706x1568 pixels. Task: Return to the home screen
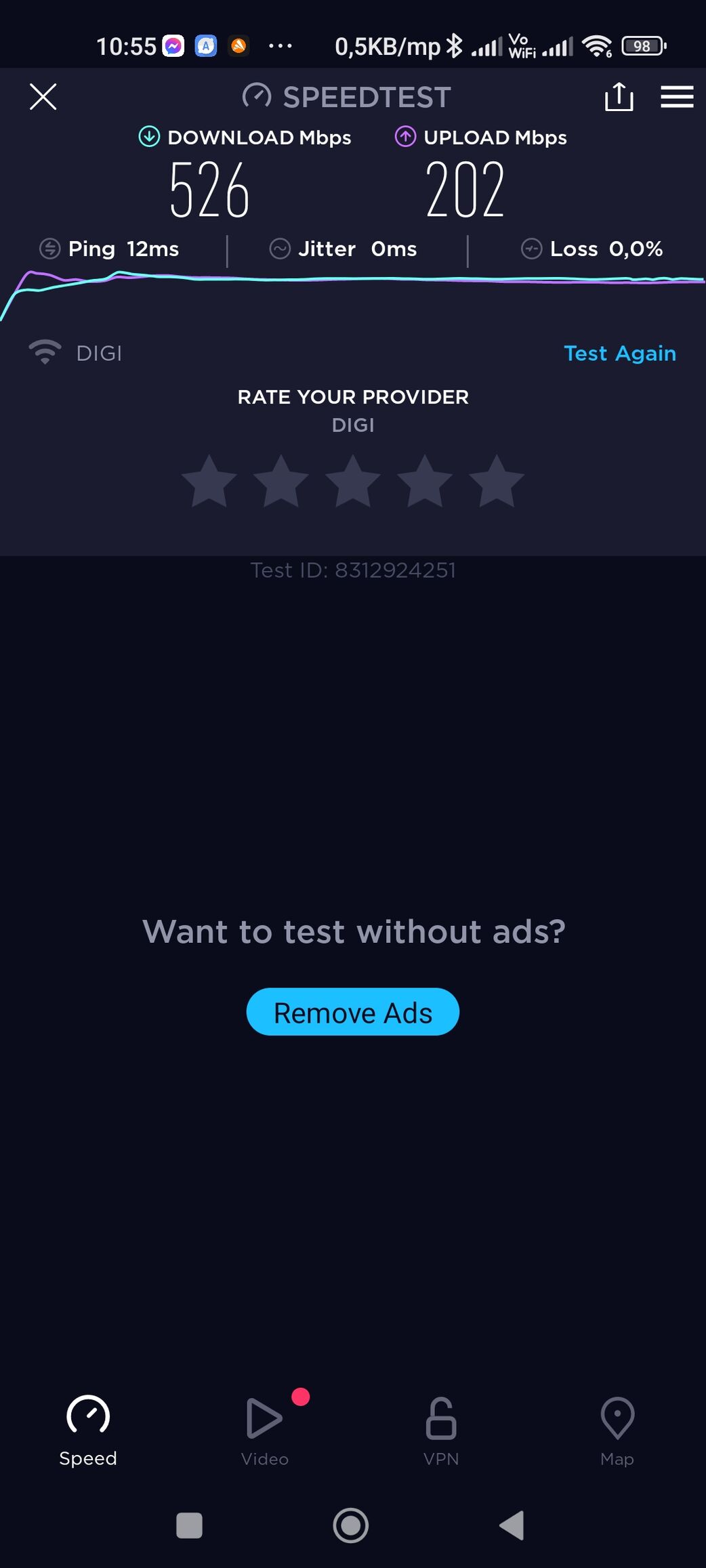click(x=351, y=1525)
